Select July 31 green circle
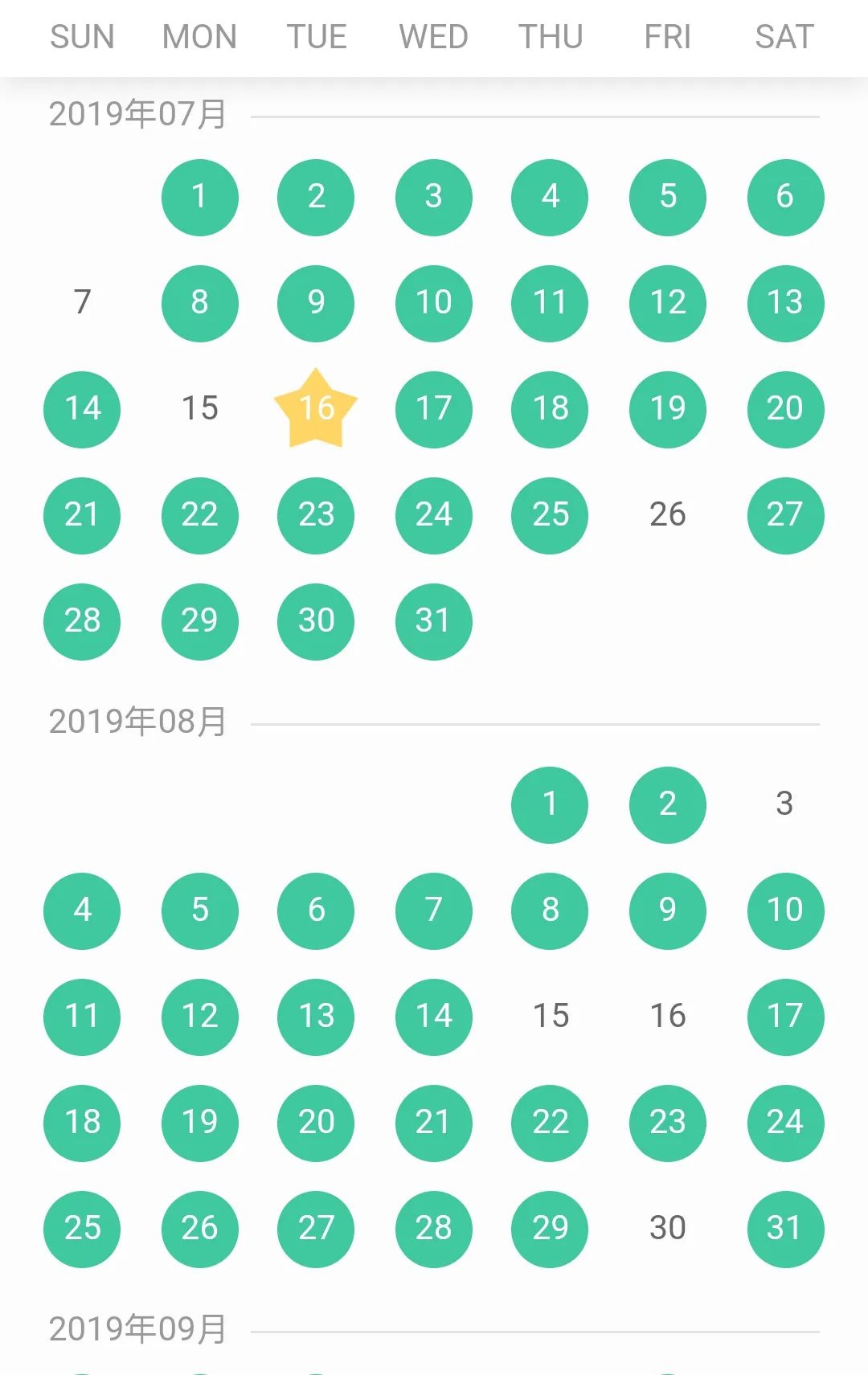The height and width of the screenshot is (1375, 868). tap(433, 621)
